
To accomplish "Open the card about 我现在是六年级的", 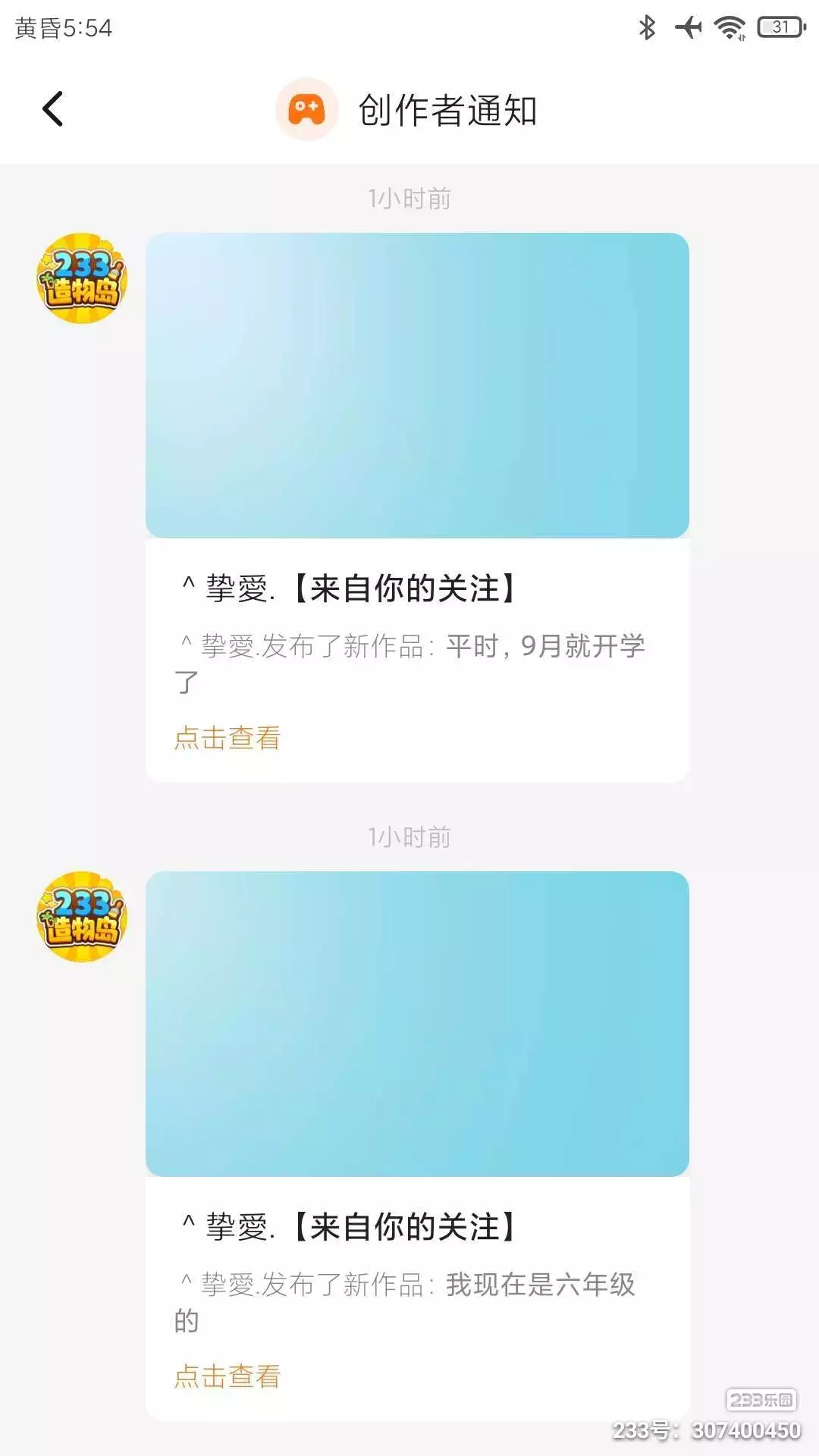I will pos(417,1146).
